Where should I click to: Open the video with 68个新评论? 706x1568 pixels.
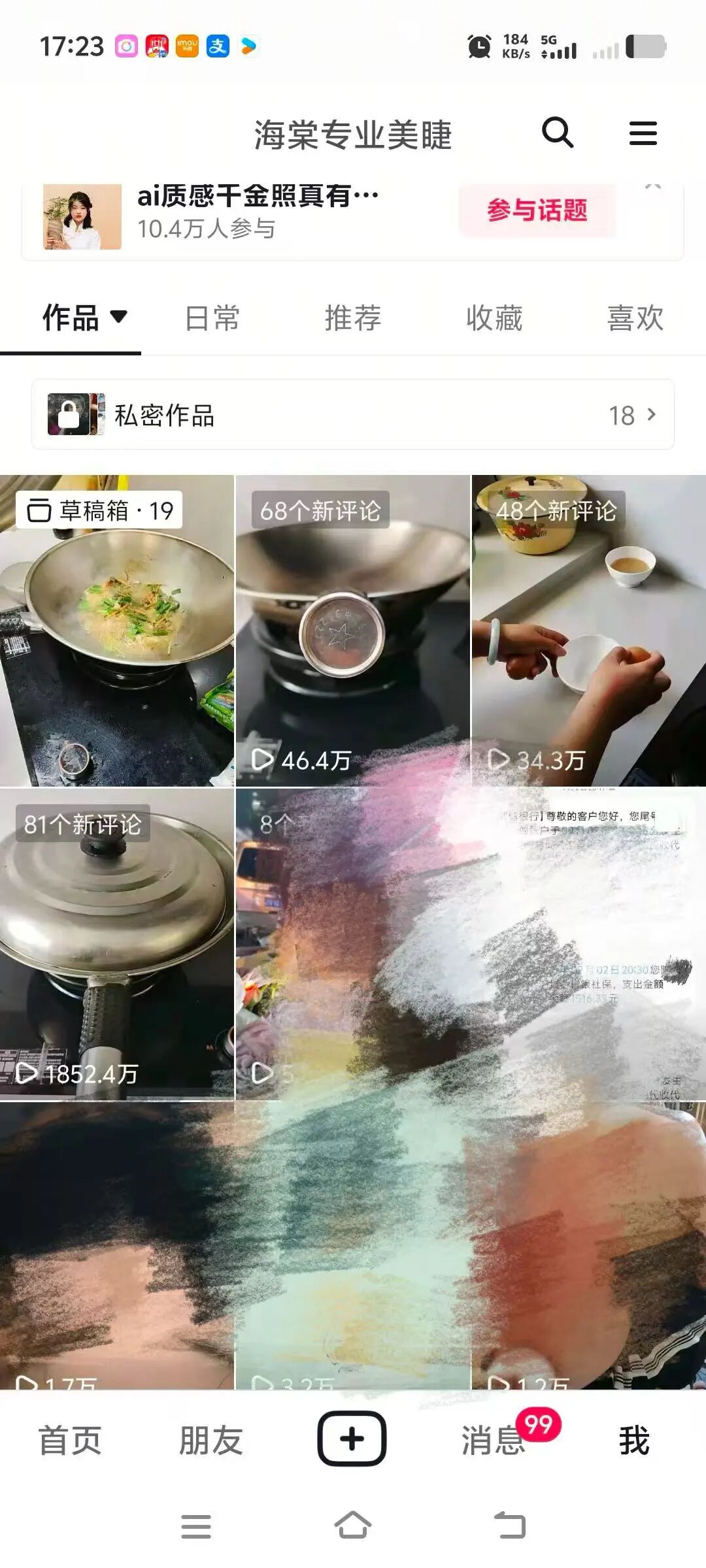(x=353, y=630)
